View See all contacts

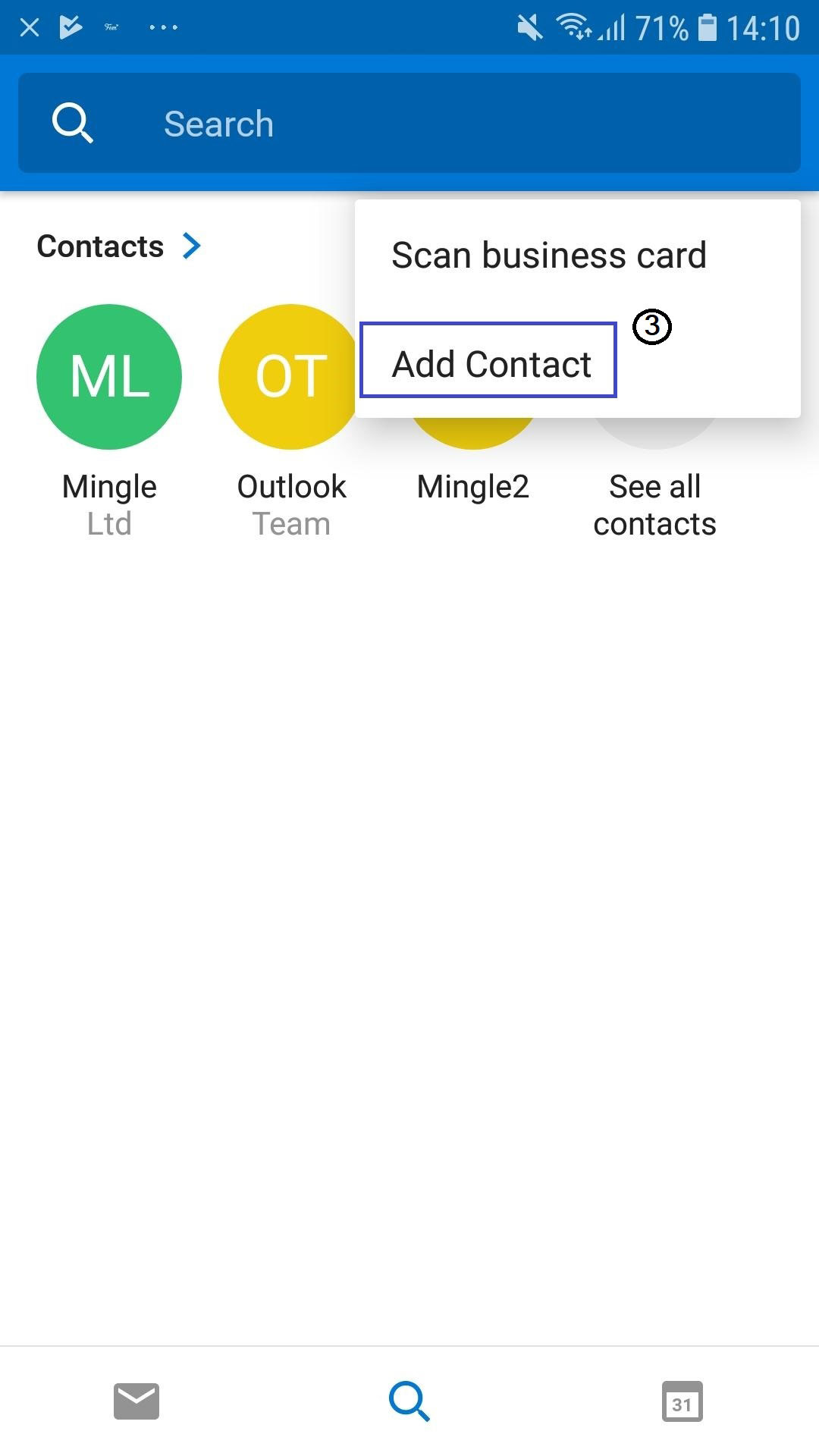(x=654, y=504)
